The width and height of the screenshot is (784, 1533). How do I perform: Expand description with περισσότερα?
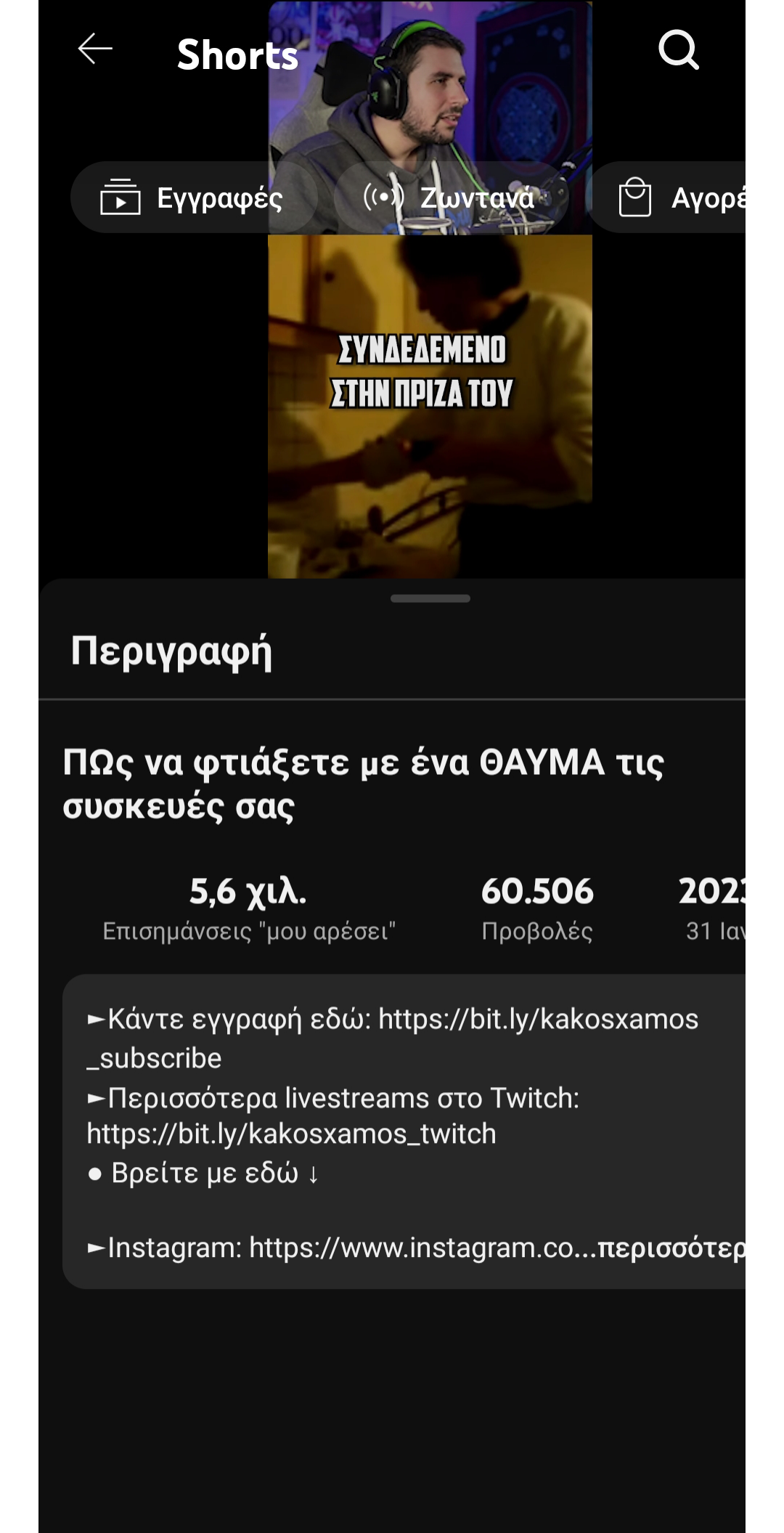[671, 1248]
